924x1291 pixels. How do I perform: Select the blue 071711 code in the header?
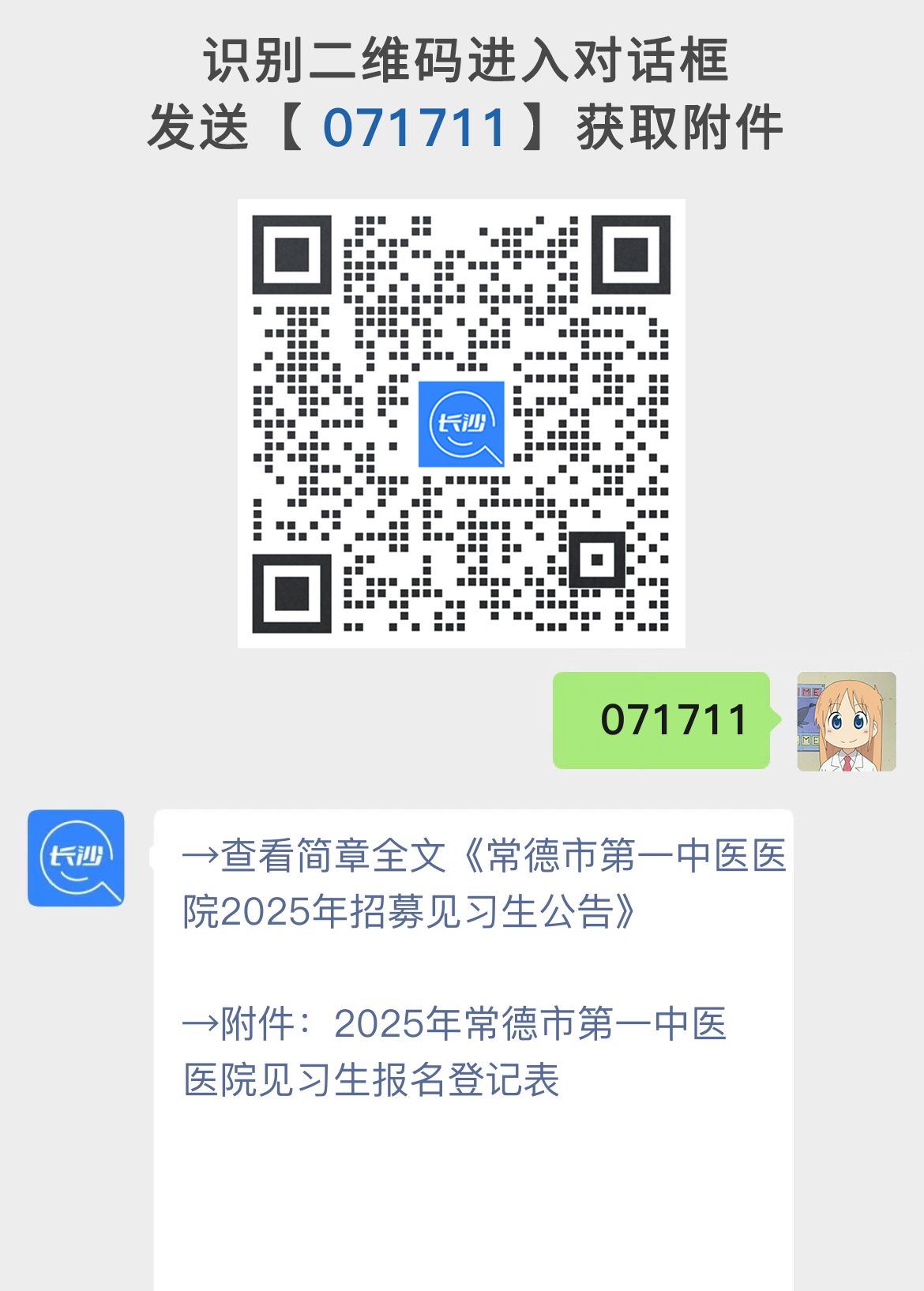click(415, 126)
